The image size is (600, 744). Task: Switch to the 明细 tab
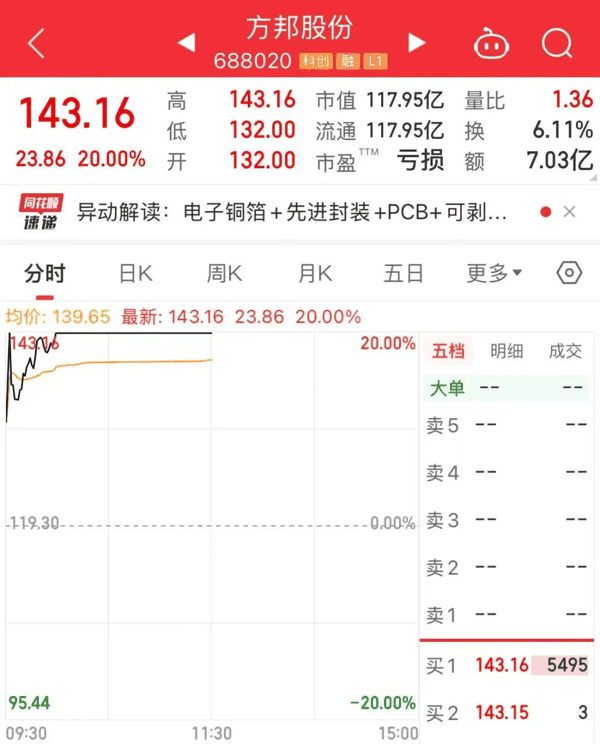(x=506, y=351)
